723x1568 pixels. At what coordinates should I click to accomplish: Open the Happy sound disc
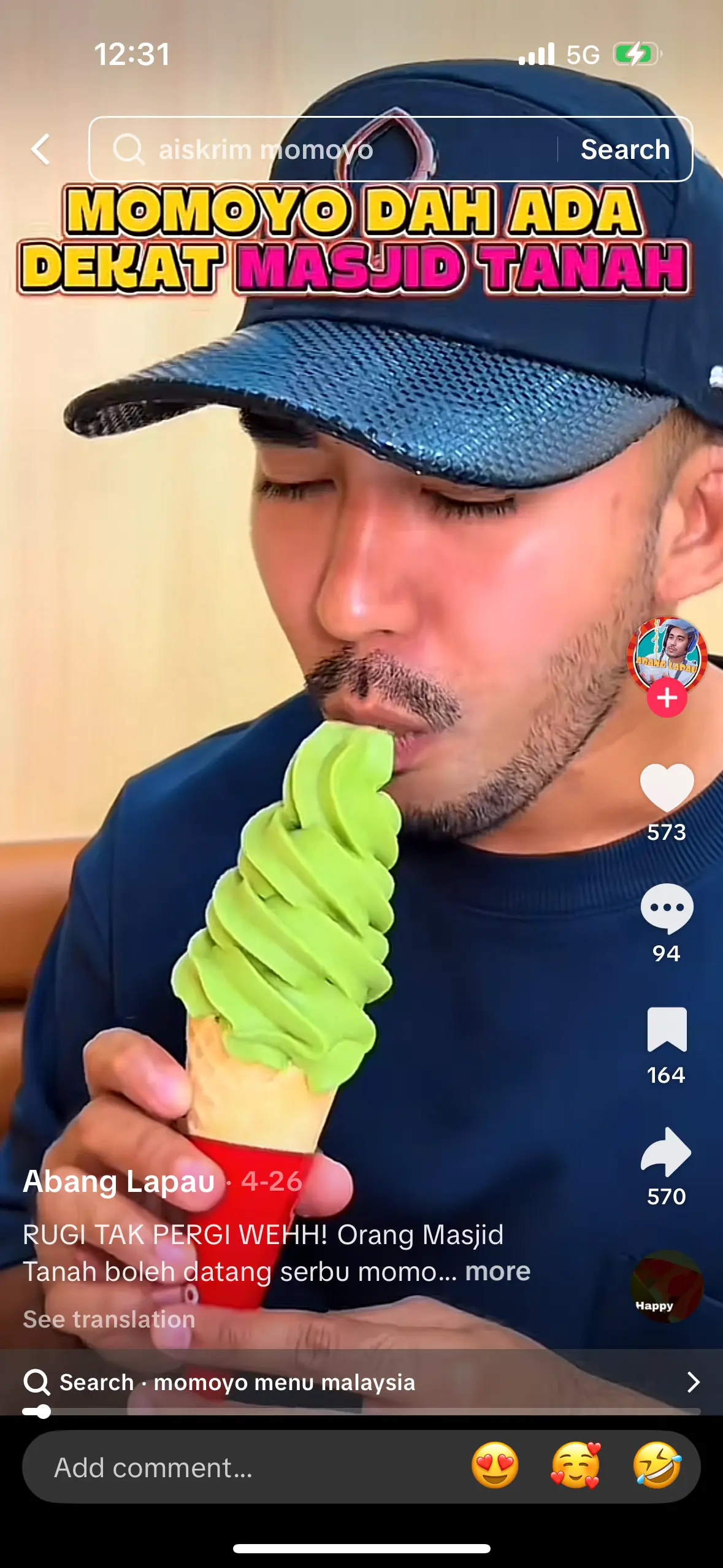pyautogui.click(x=667, y=1286)
